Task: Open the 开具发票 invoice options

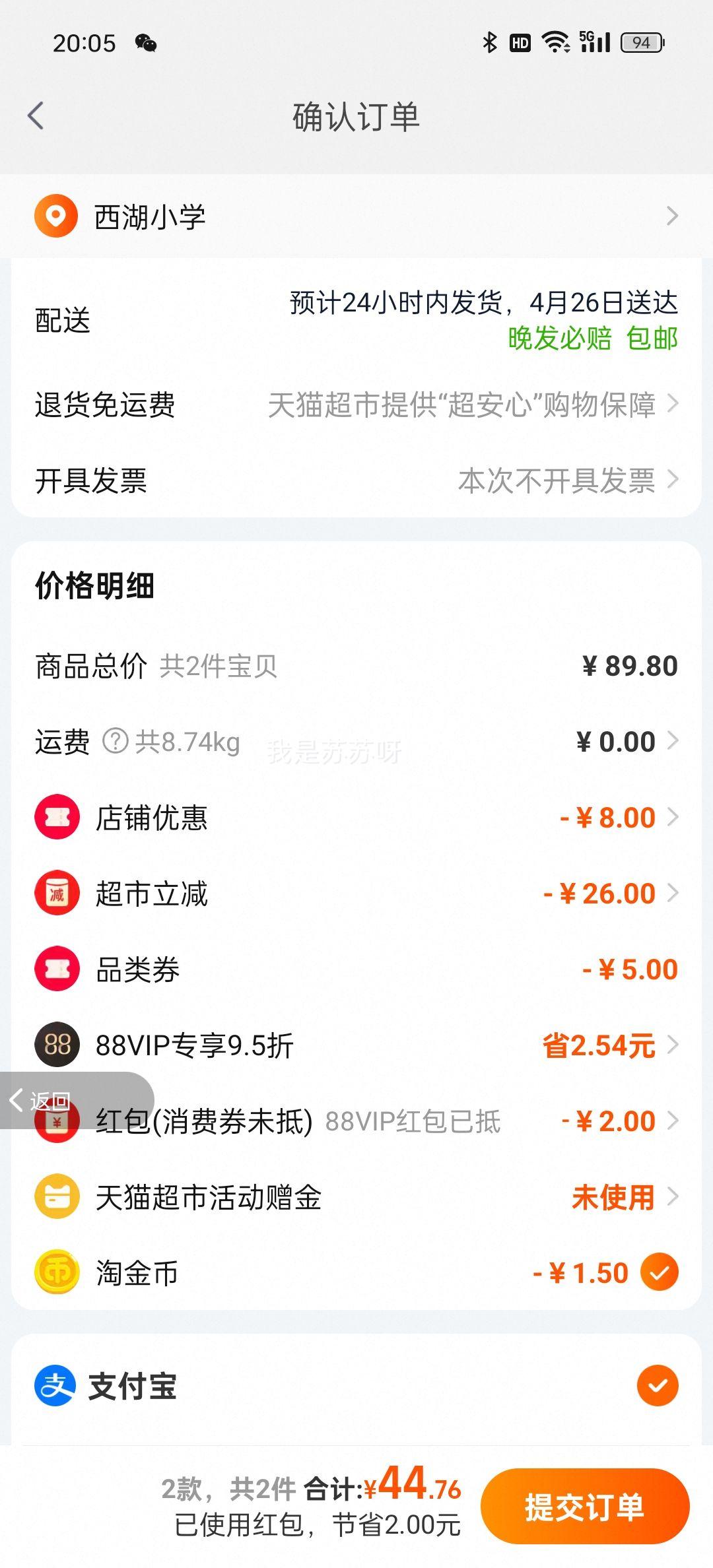Action: (356, 480)
